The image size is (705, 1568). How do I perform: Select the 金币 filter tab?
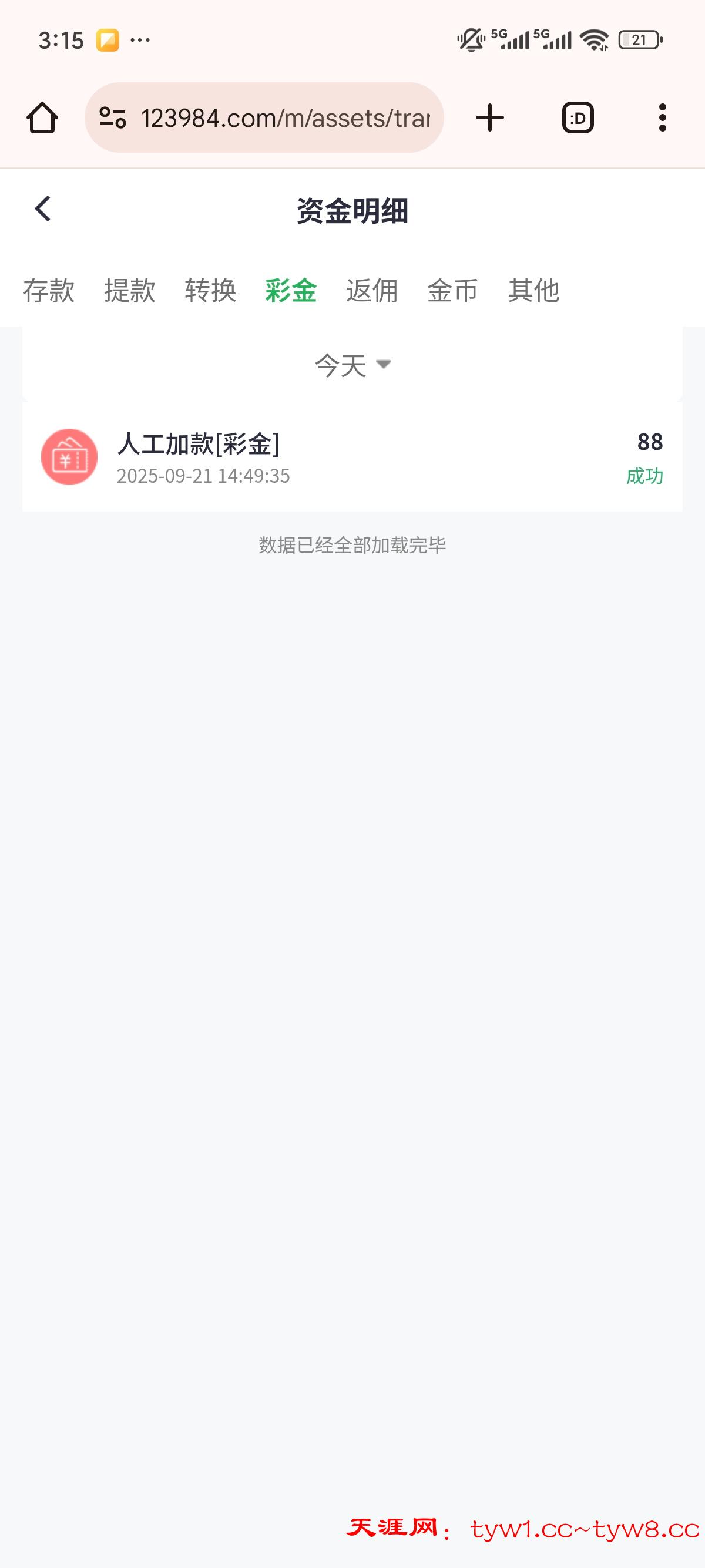(x=454, y=291)
